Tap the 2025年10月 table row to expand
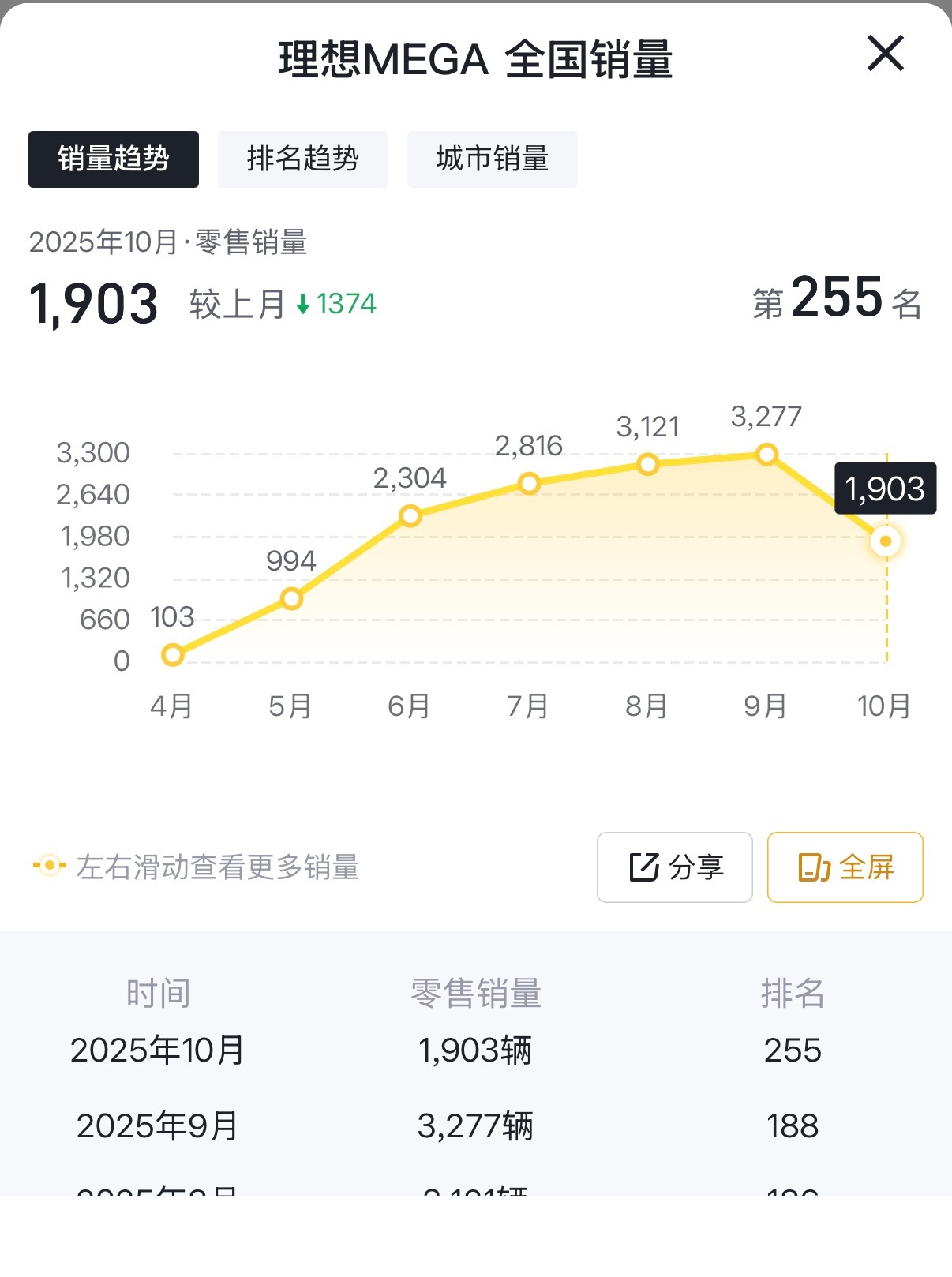952x1277 pixels. point(474,1050)
